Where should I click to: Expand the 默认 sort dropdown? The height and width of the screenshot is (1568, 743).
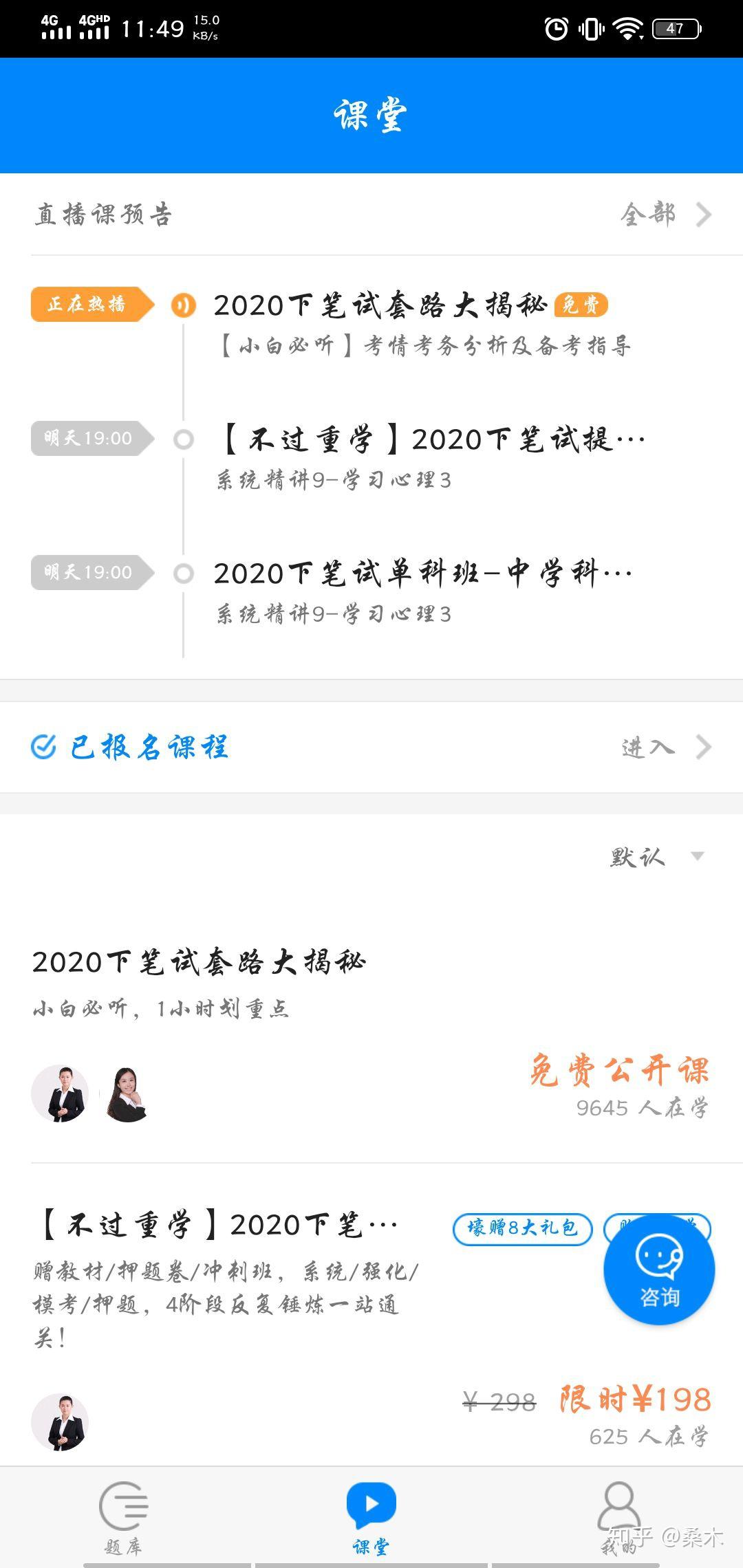pyautogui.click(x=656, y=857)
